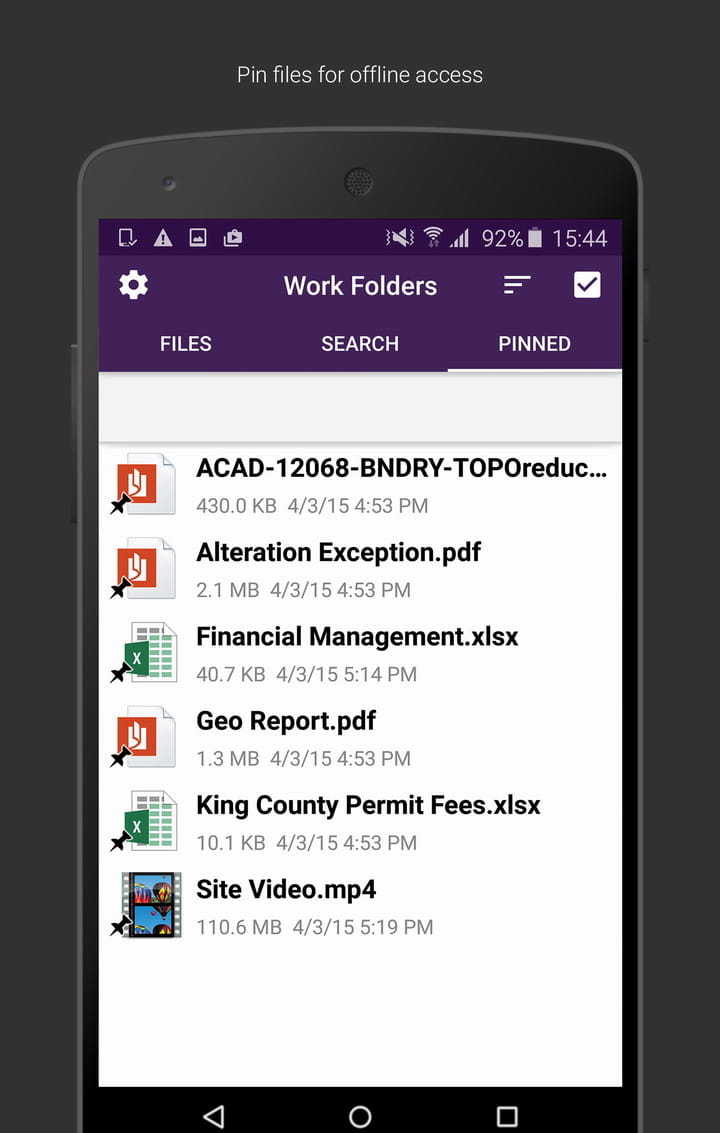This screenshot has height=1133, width=720.
Task: Open the sort options icon
Action: (516, 285)
